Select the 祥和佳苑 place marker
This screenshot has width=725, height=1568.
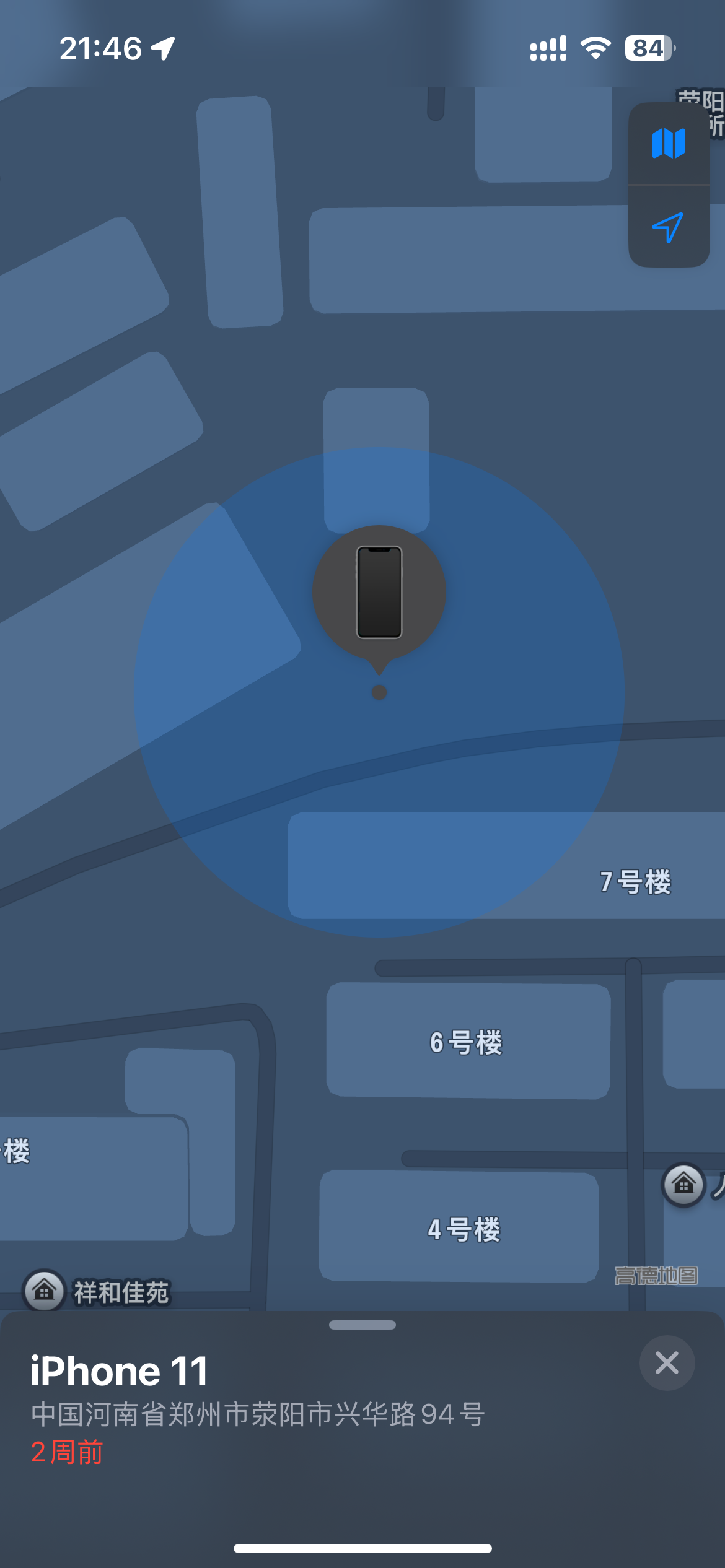pyautogui.click(x=44, y=1291)
